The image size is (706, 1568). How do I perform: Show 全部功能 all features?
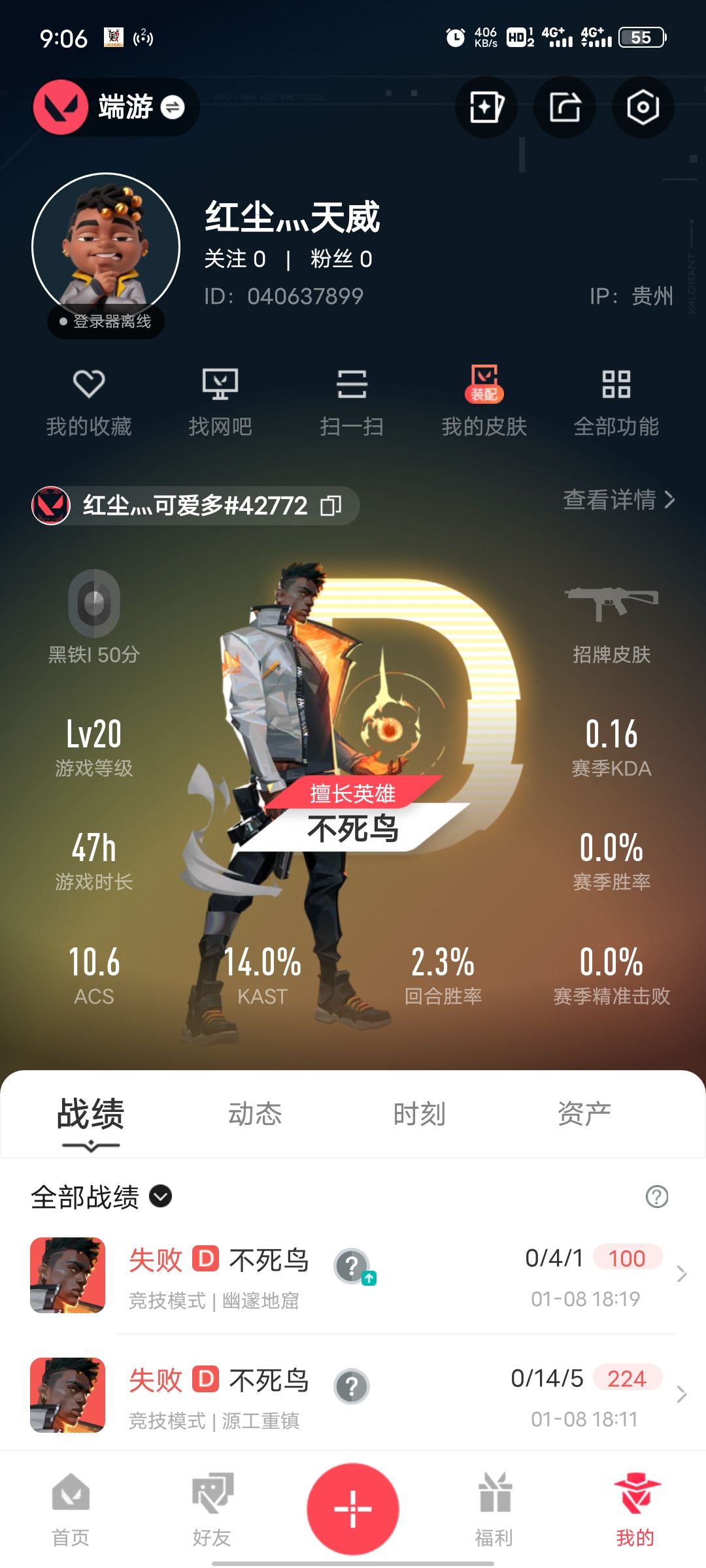[616, 400]
